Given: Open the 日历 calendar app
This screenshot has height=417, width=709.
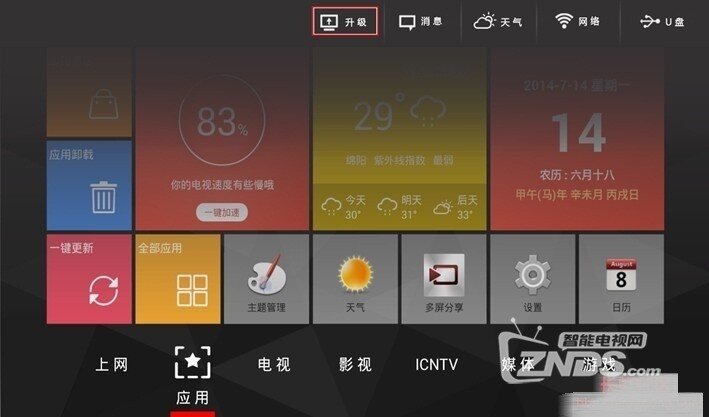Looking at the screenshot, I should pos(621,278).
